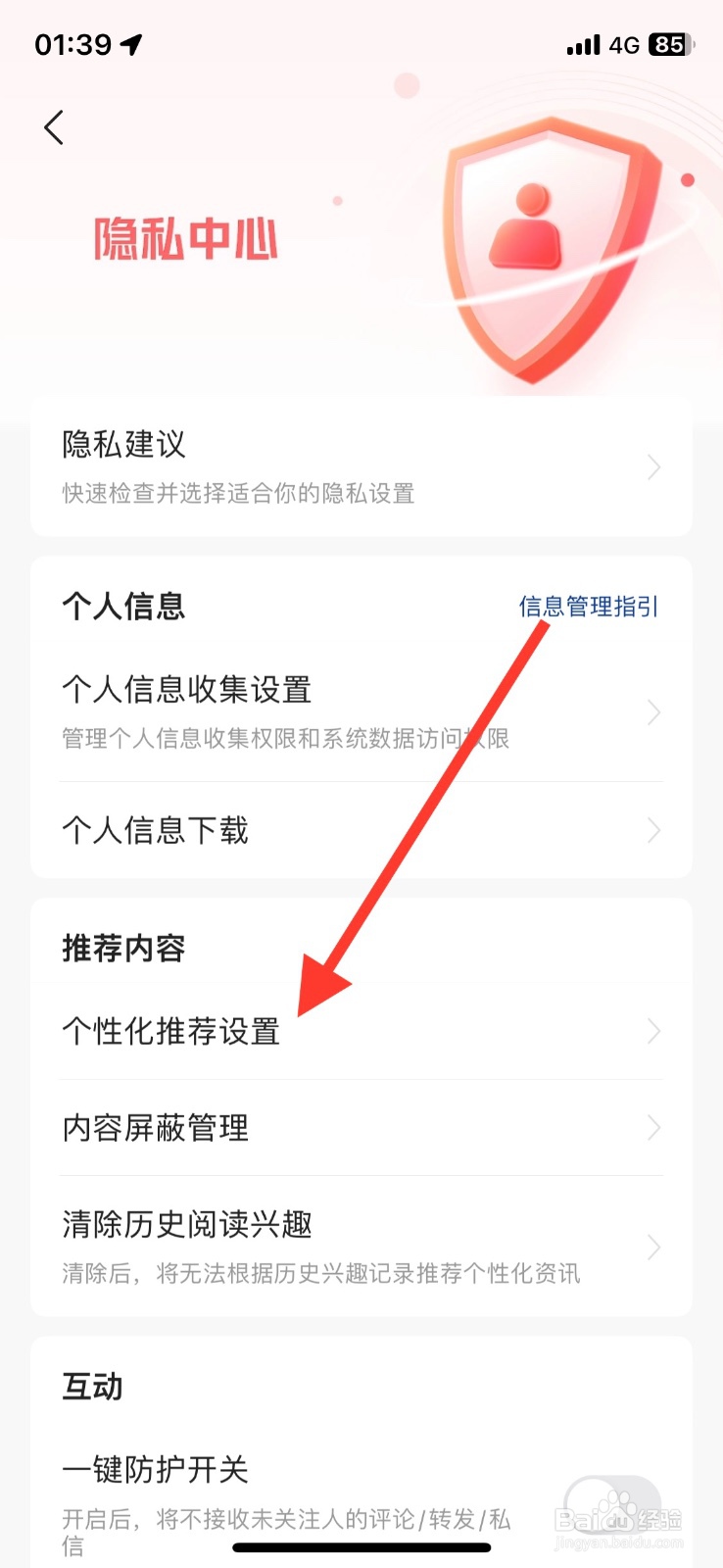
Task: Tap 个人信息下载 to download personal info
Action: (157, 831)
